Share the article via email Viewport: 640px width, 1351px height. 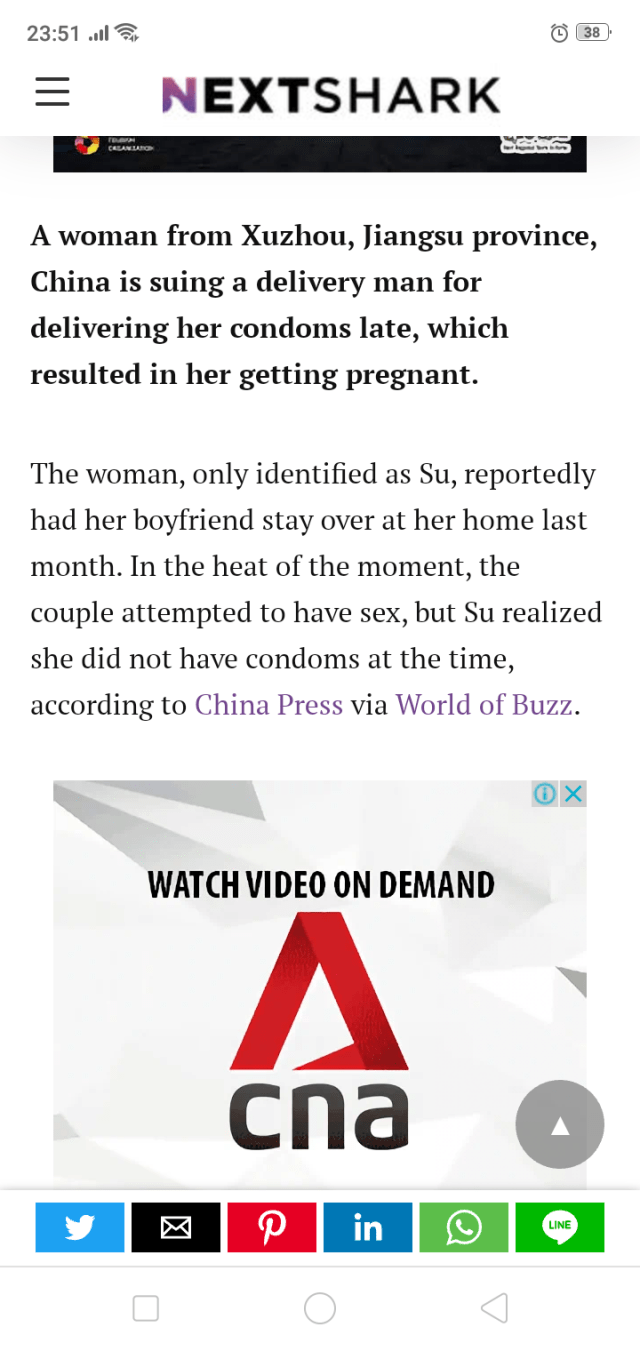click(176, 1227)
